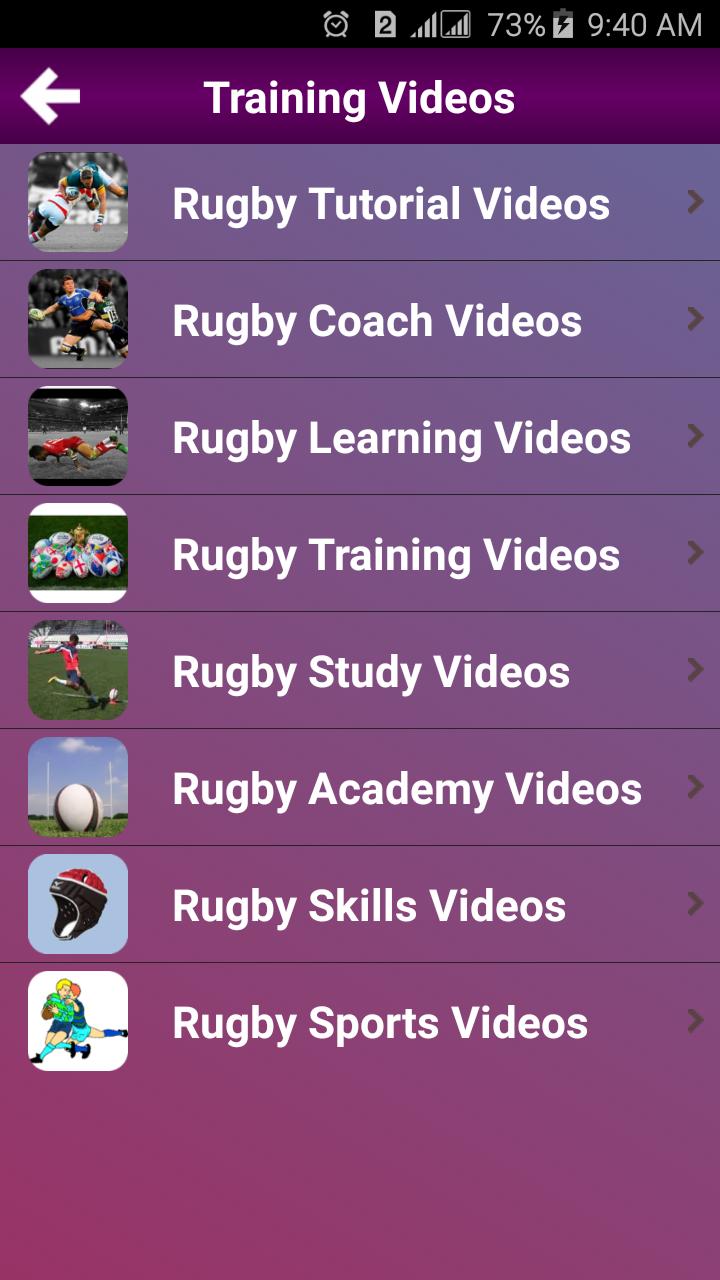Choose Rugby Skills Videos
This screenshot has width=720, height=1280.
368,906
